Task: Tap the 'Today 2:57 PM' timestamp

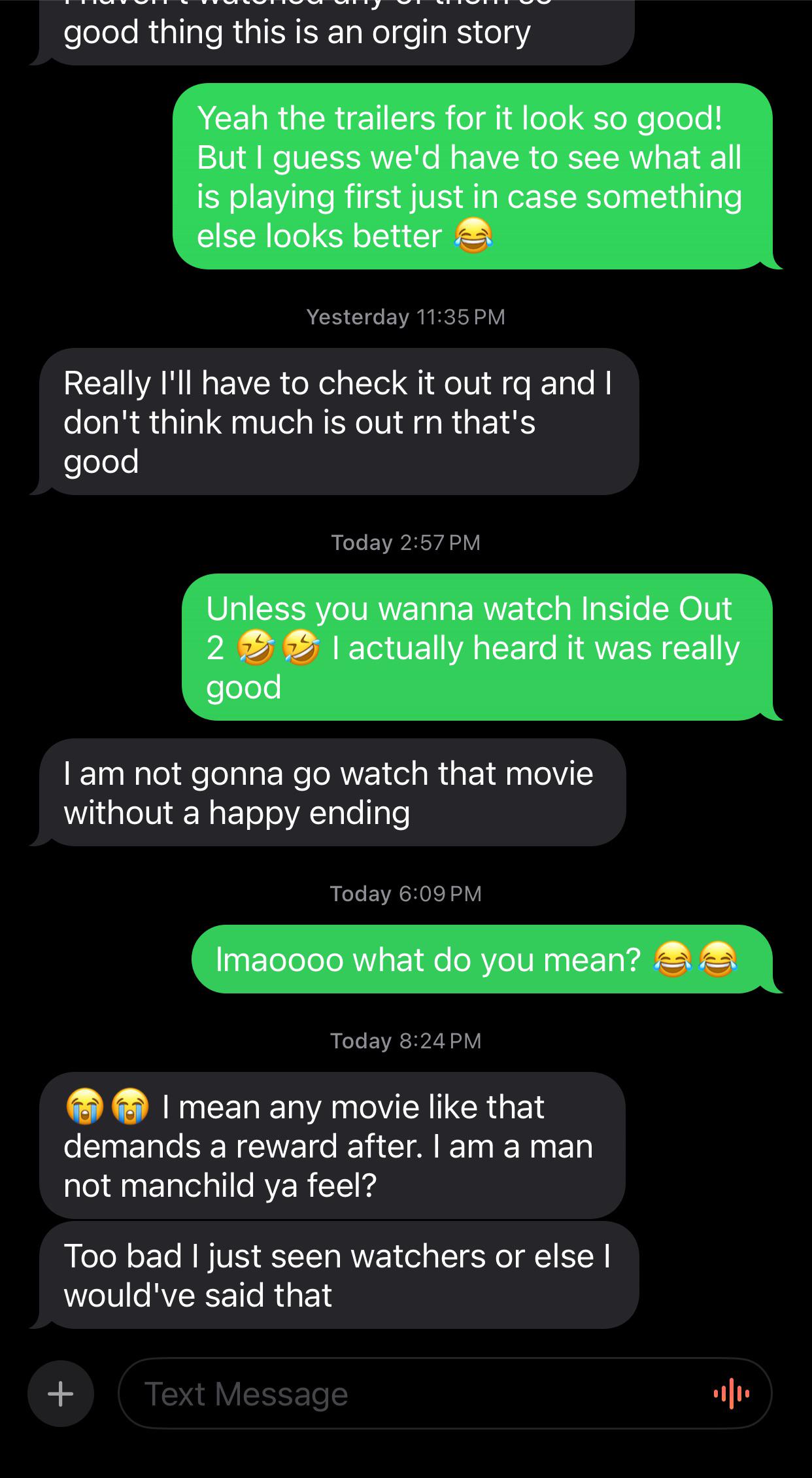Action: click(x=405, y=541)
